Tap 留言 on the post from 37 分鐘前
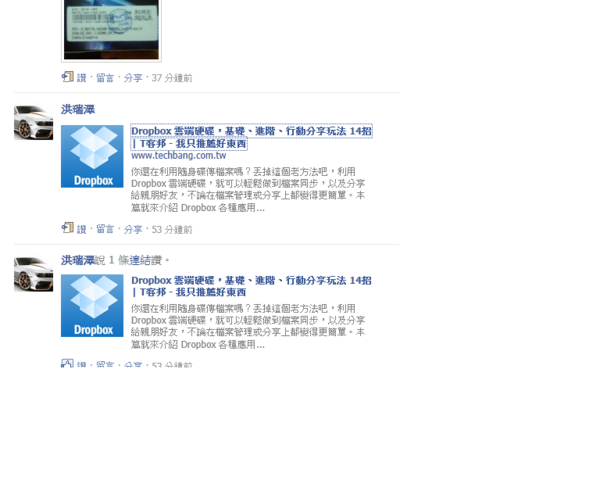 [105, 78]
